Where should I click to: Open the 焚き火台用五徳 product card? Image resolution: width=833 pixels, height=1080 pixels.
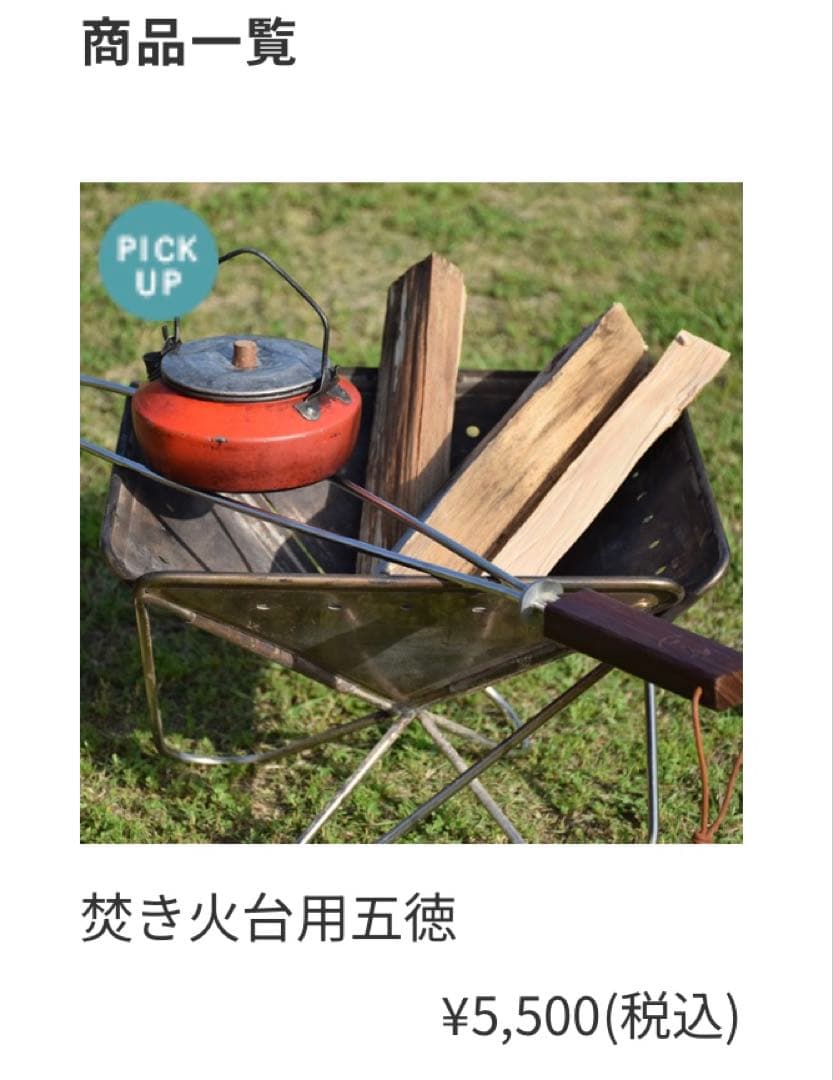click(x=411, y=513)
